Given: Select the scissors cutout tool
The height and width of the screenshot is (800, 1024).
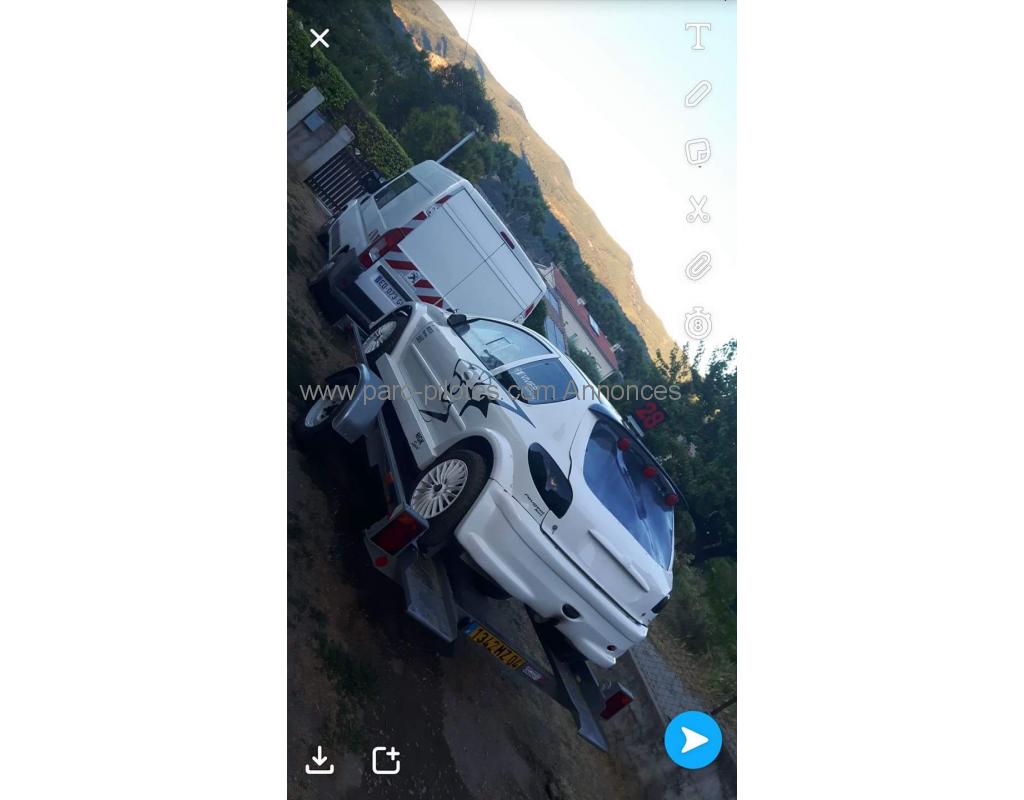Looking at the screenshot, I should [698, 209].
